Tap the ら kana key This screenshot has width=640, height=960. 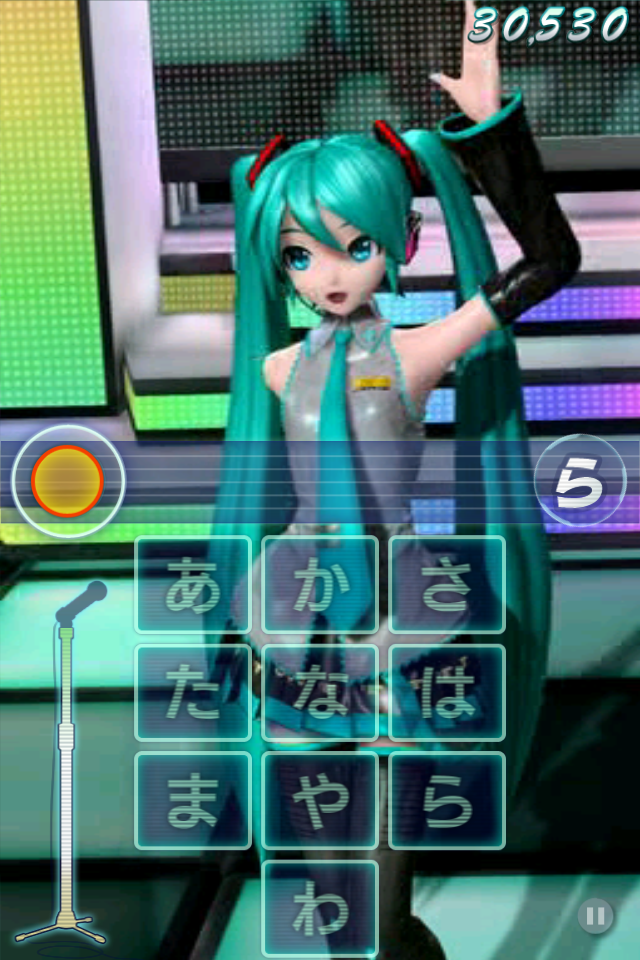pos(447,800)
